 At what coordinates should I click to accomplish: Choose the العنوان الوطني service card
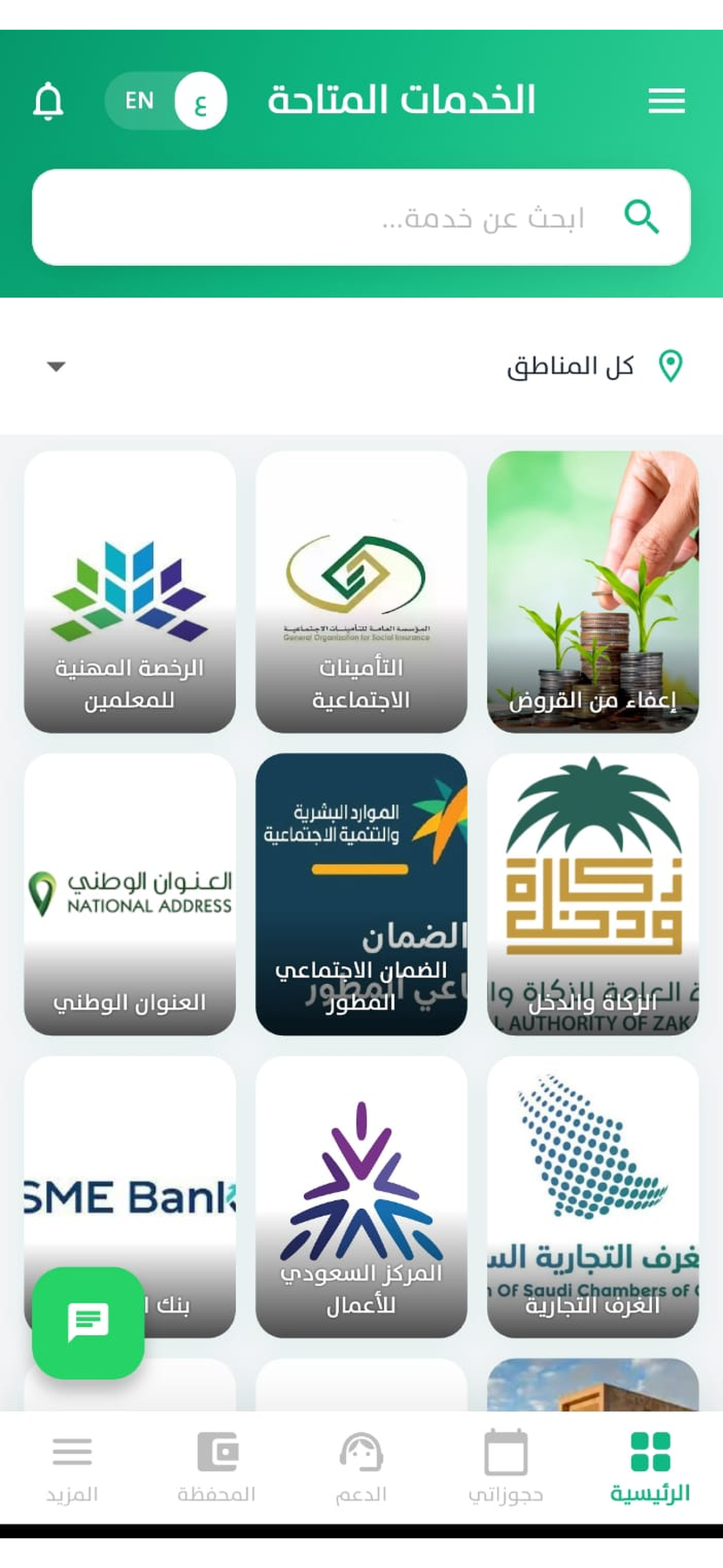(130, 894)
